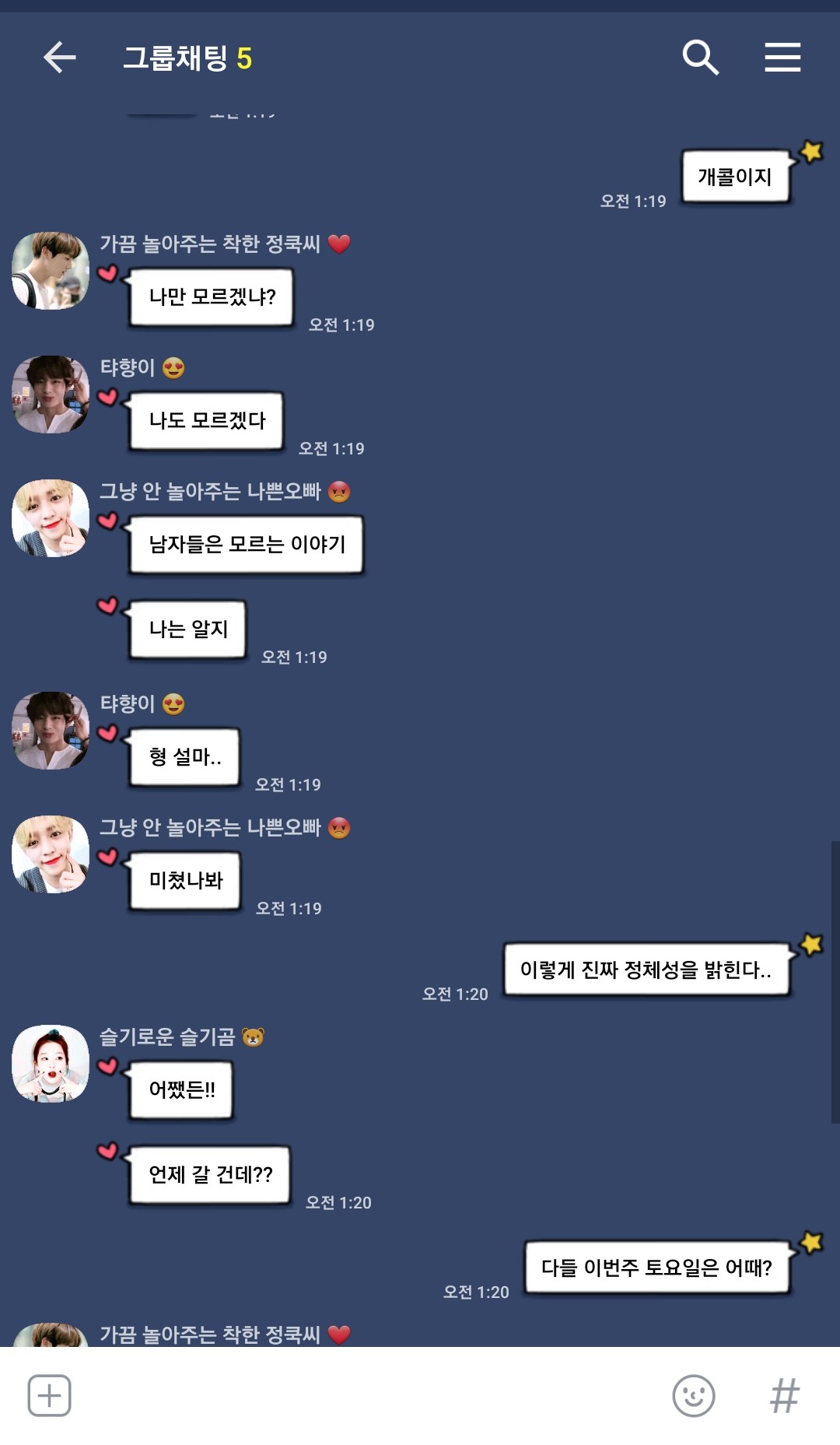Viewport: 840px width, 1445px height.
Task: Open 슬기로운 슬기곰's profile picture
Action: click(x=51, y=1063)
